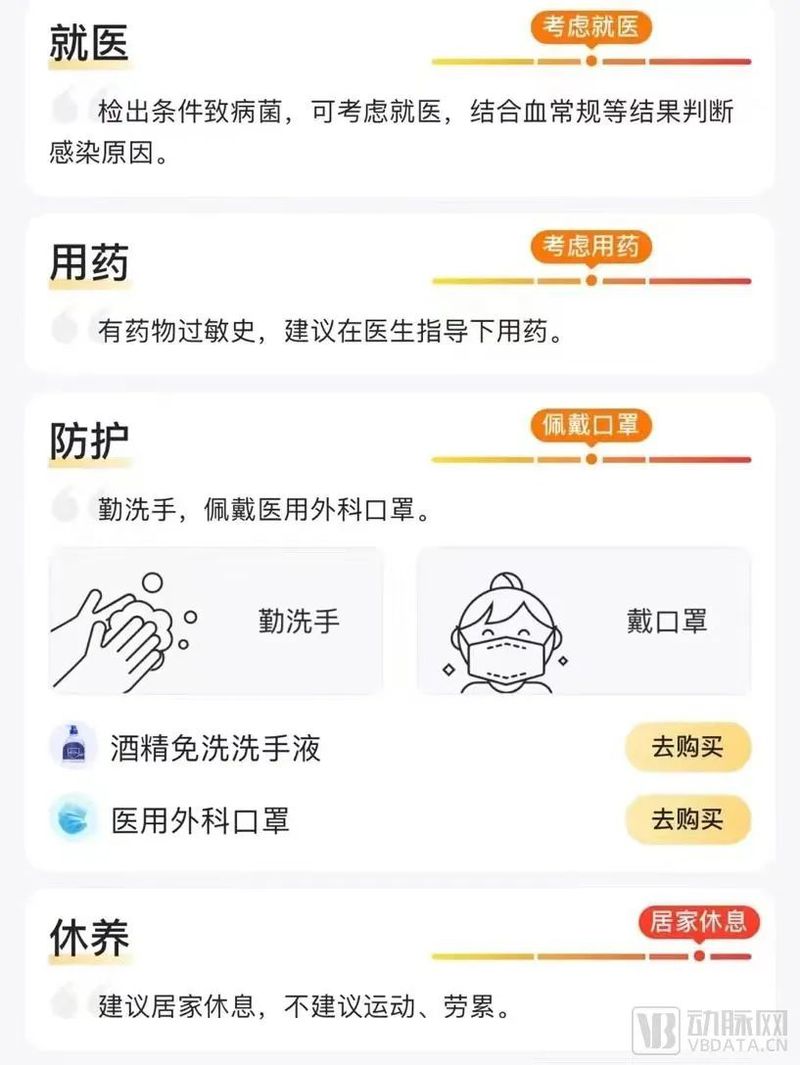Click the 考虑用药 status badge
This screenshot has height=1065, width=800.
coord(590,249)
